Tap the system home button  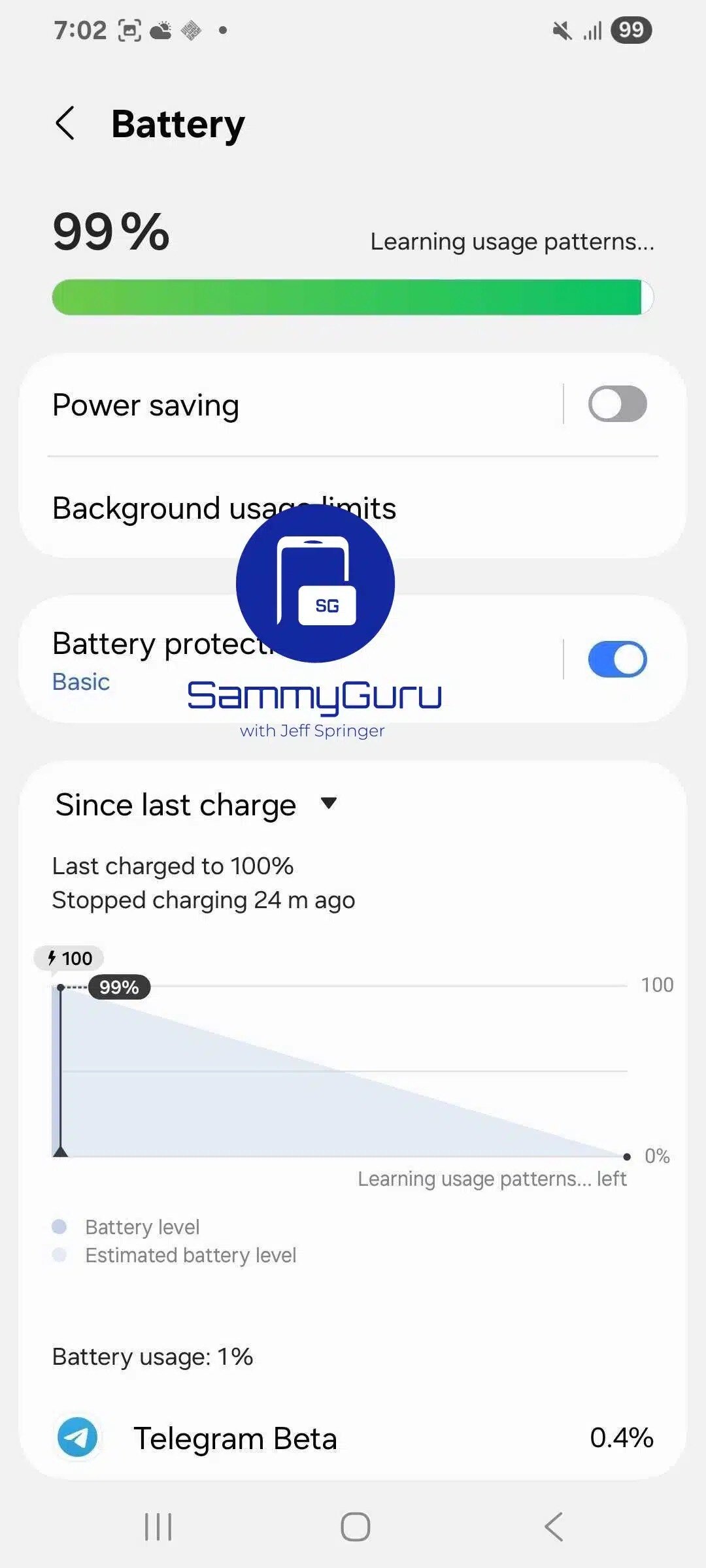tap(355, 1527)
